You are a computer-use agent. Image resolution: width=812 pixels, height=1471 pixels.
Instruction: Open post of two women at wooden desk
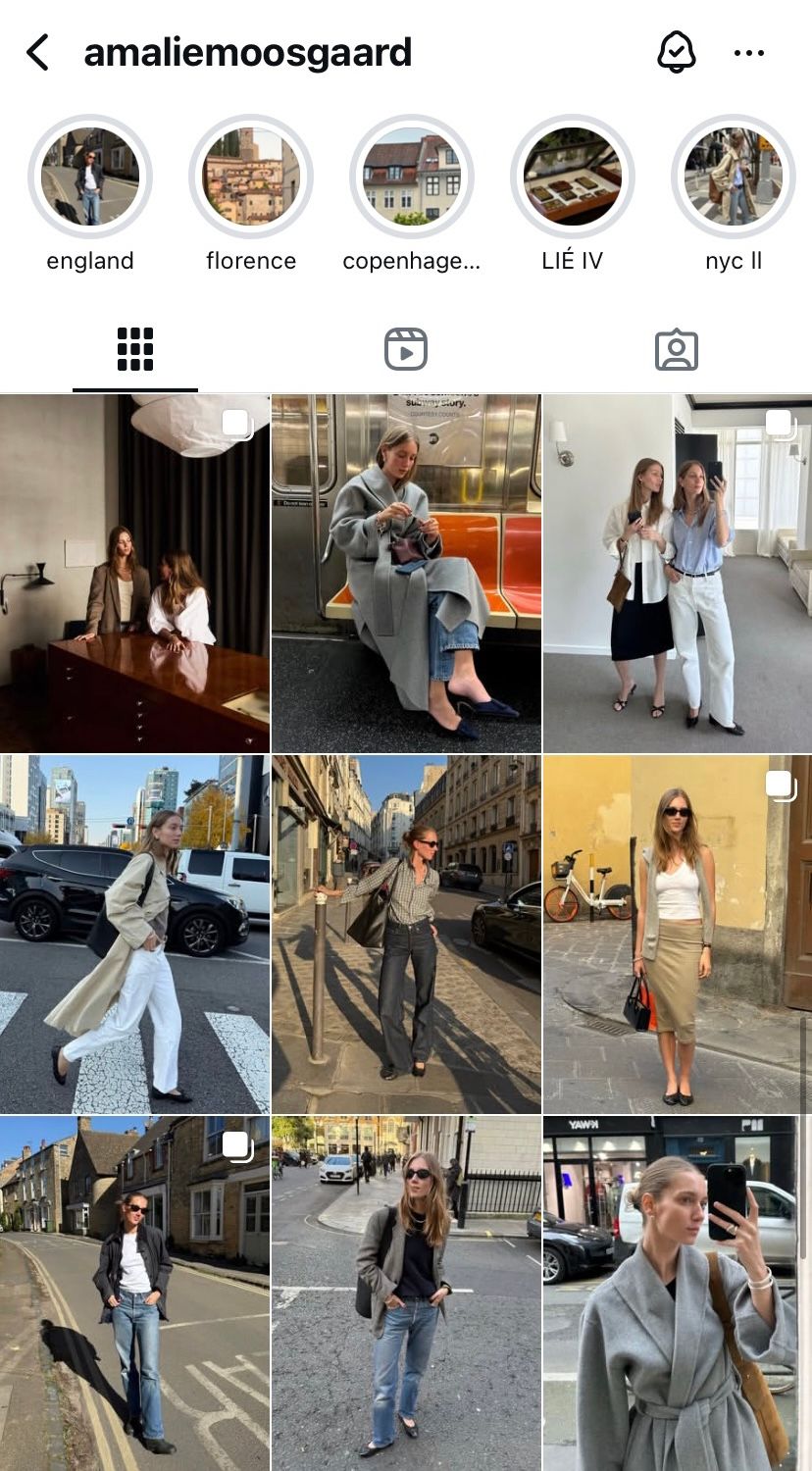134,574
